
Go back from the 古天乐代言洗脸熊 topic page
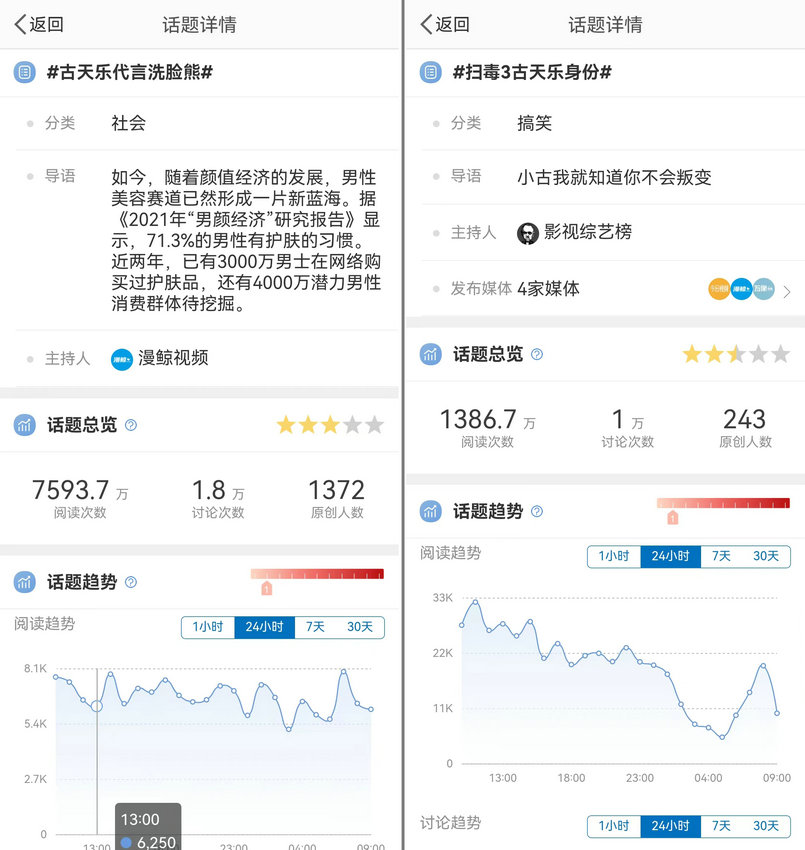pyautogui.click(x=39, y=25)
